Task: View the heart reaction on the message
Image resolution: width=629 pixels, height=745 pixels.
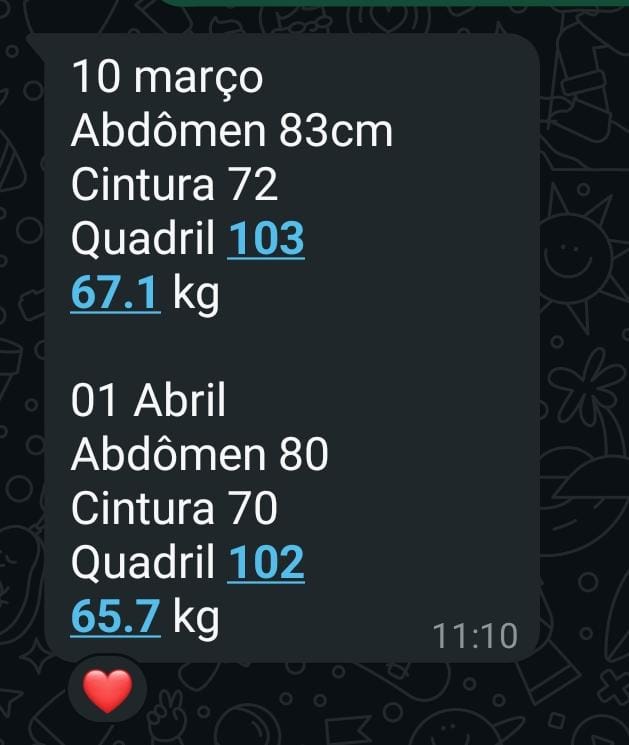Action: tap(106, 690)
